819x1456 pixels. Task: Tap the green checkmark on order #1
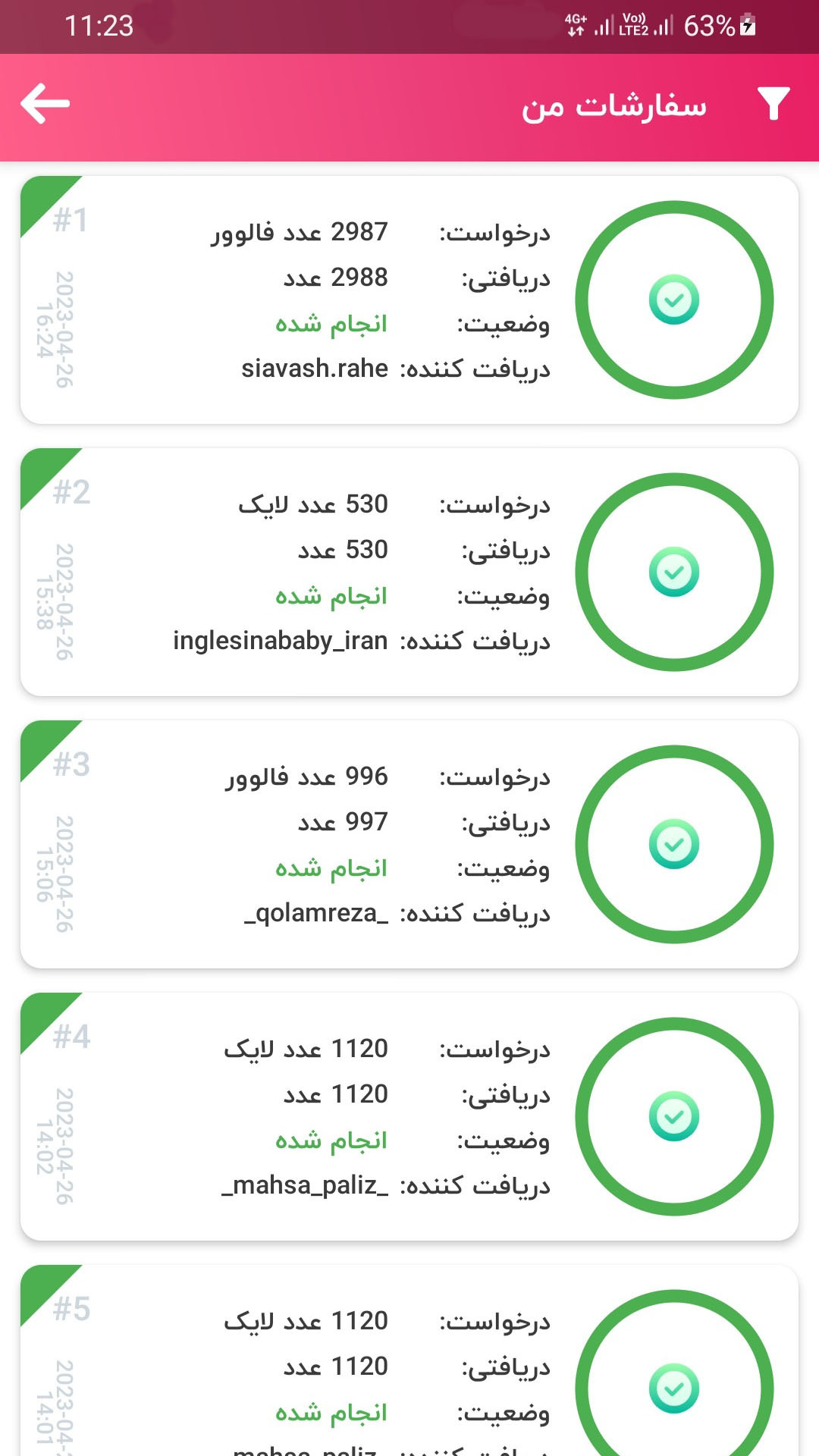click(x=675, y=299)
